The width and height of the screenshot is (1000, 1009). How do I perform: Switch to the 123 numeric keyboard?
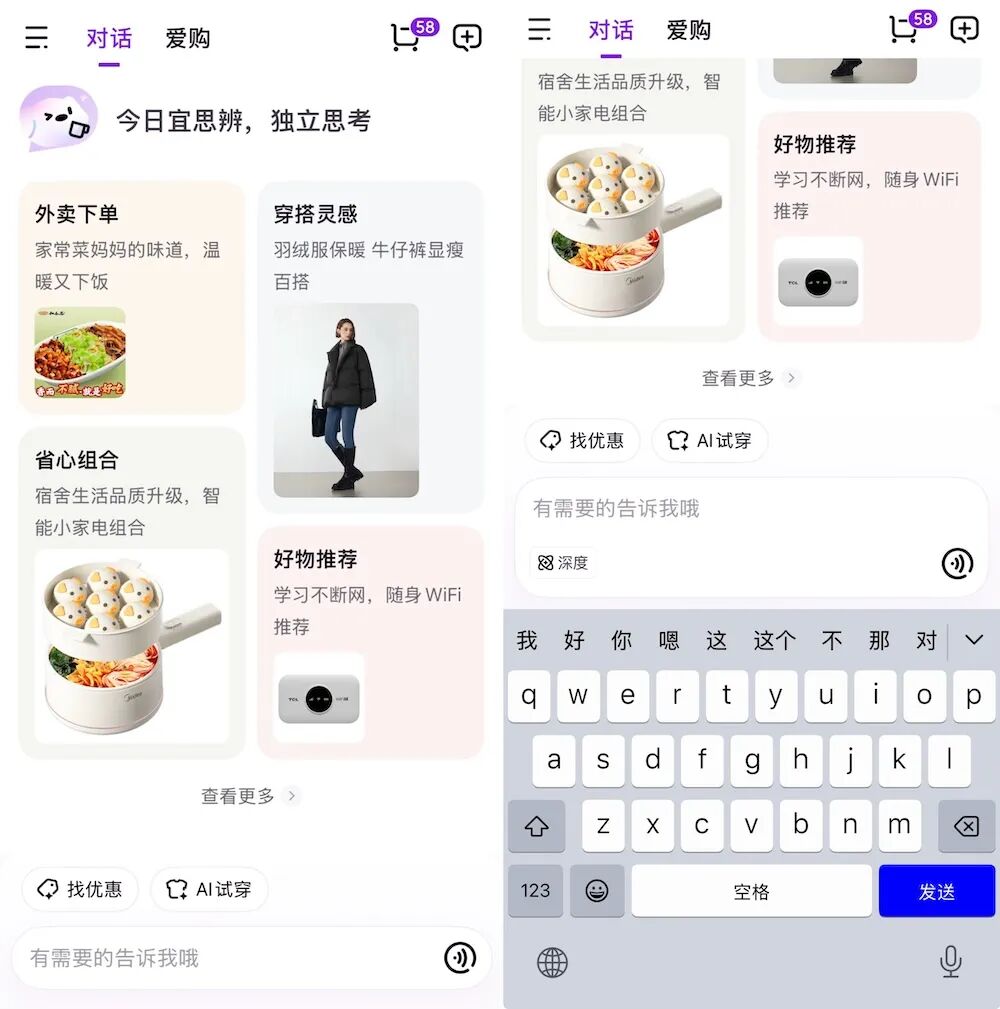[535, 891]
